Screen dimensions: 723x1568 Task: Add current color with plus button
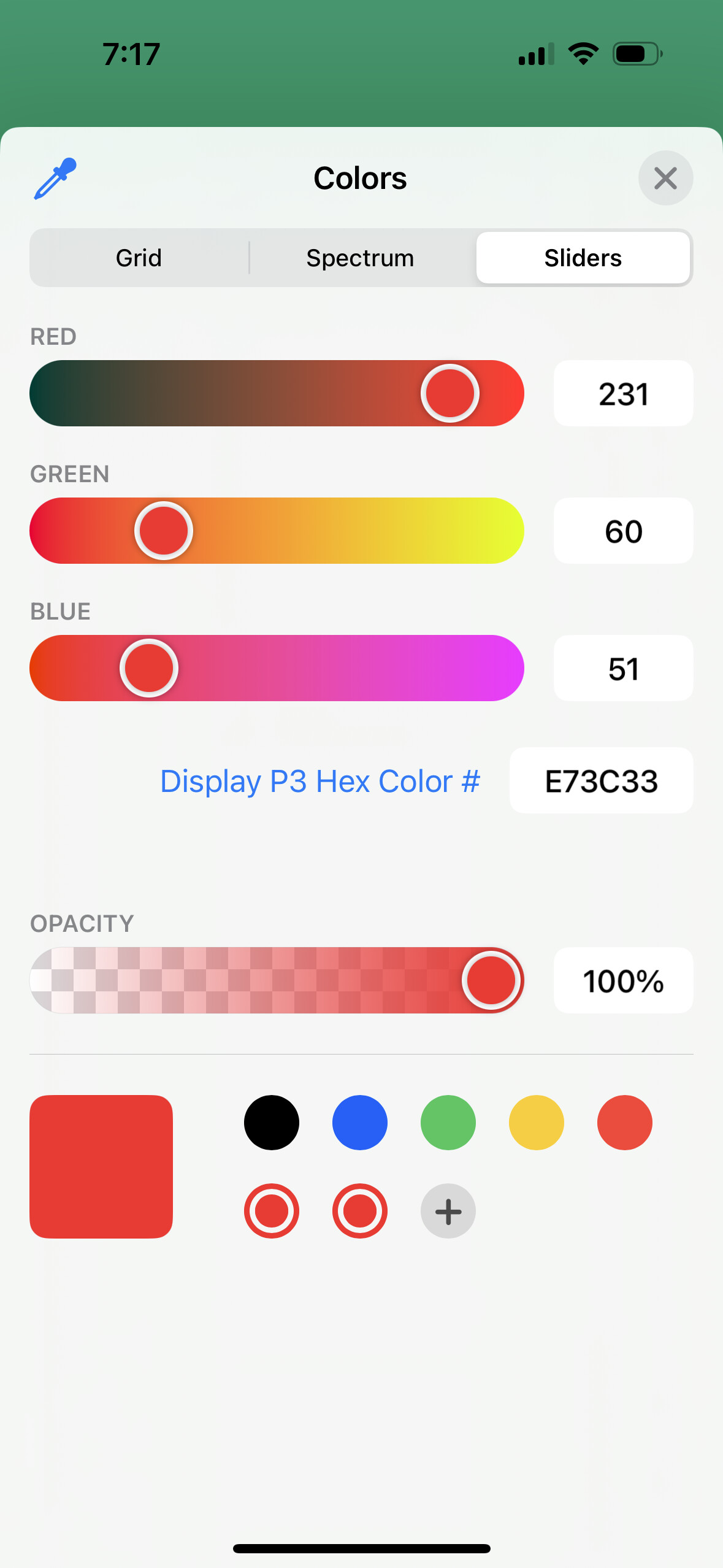(x=448, y=1211)
